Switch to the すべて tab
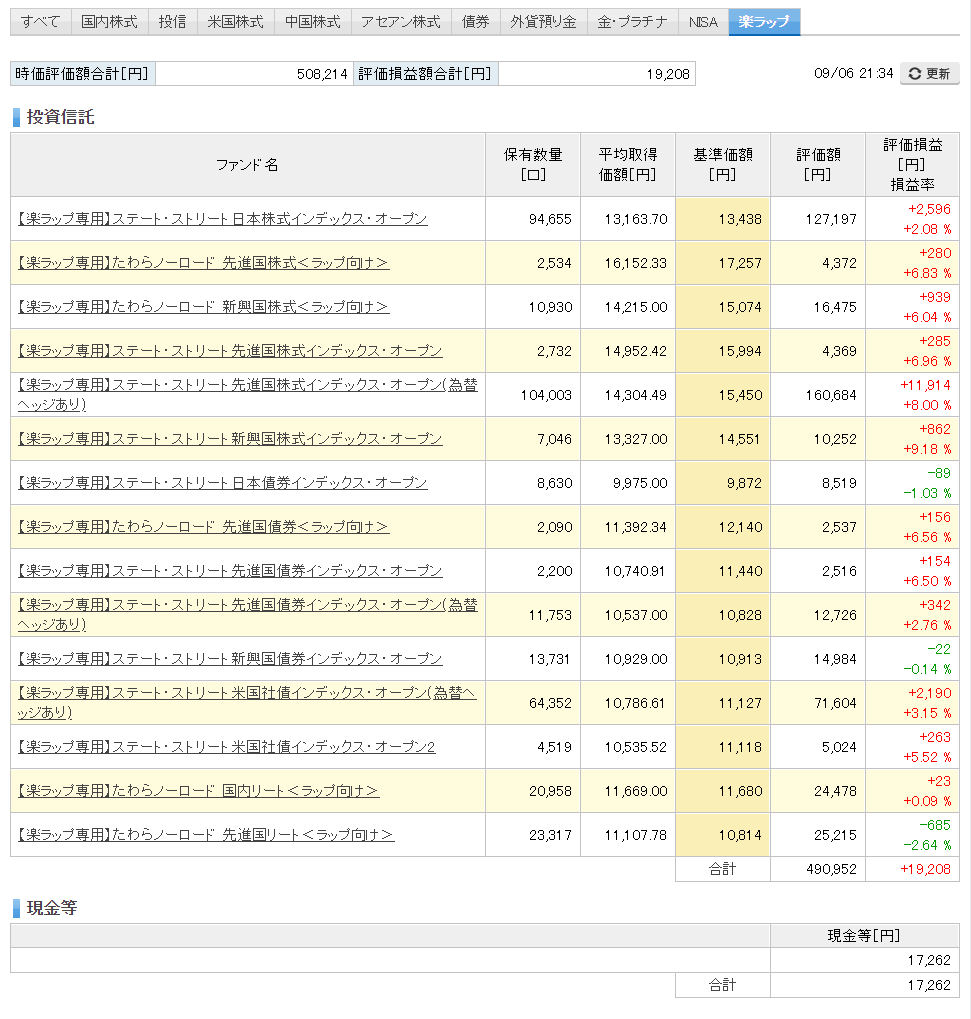Viewport: 971px width, 1019px height. click(40, 22)
